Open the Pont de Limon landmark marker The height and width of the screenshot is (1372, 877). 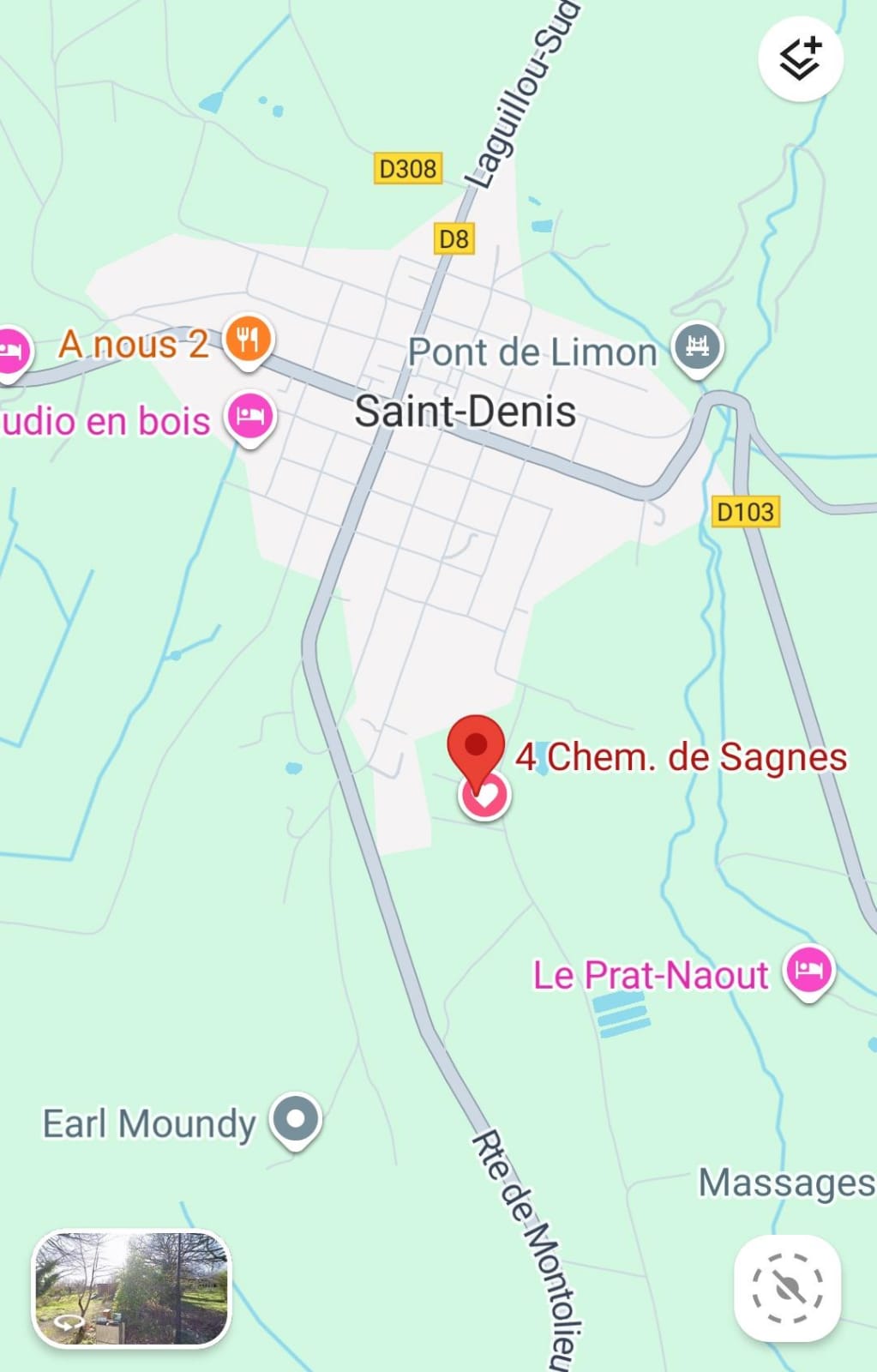[697, 347]
